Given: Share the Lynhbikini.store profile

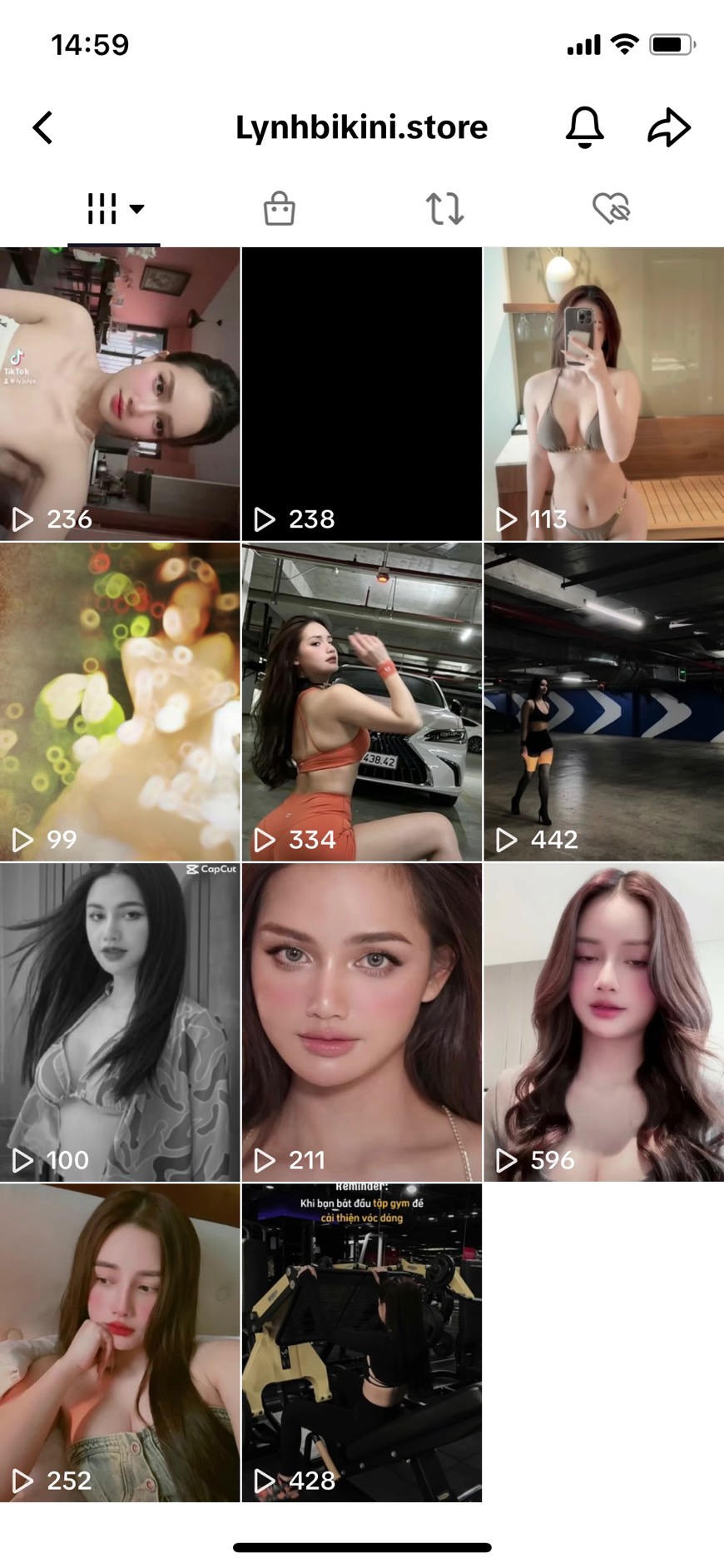Looking at the screenshot, I should (669, 127).
